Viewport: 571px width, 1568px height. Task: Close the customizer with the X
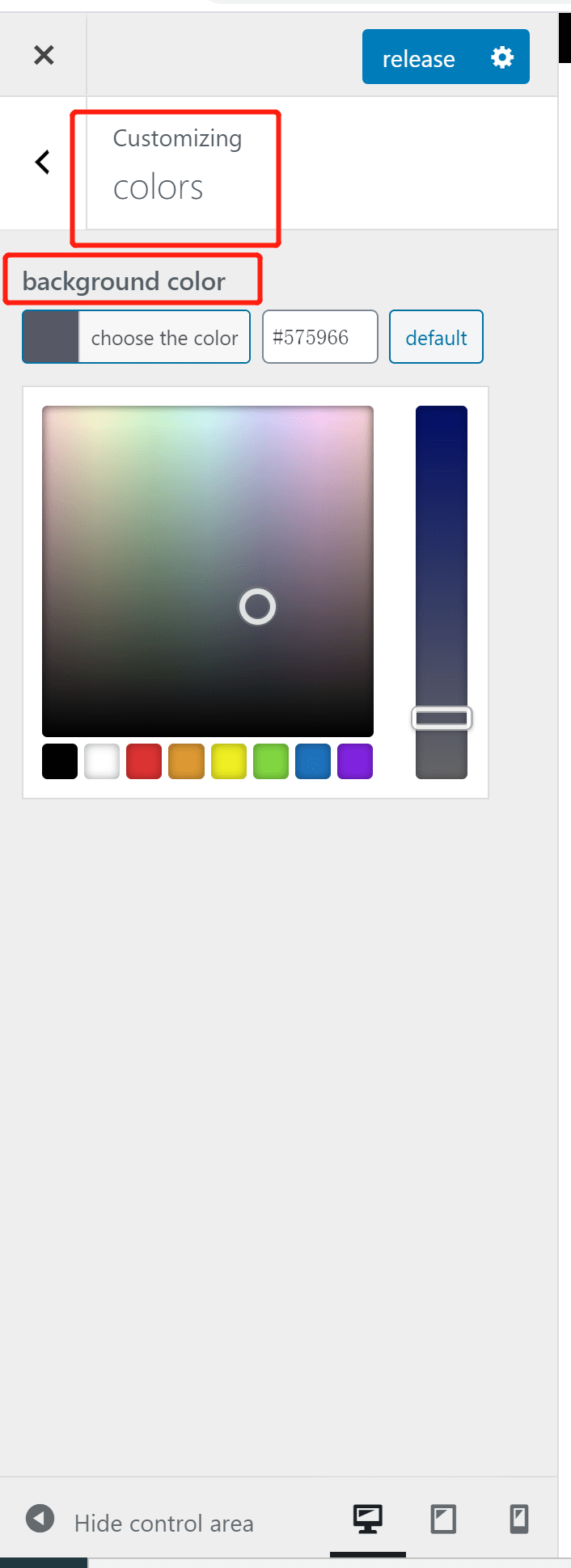tap(44, 55)
